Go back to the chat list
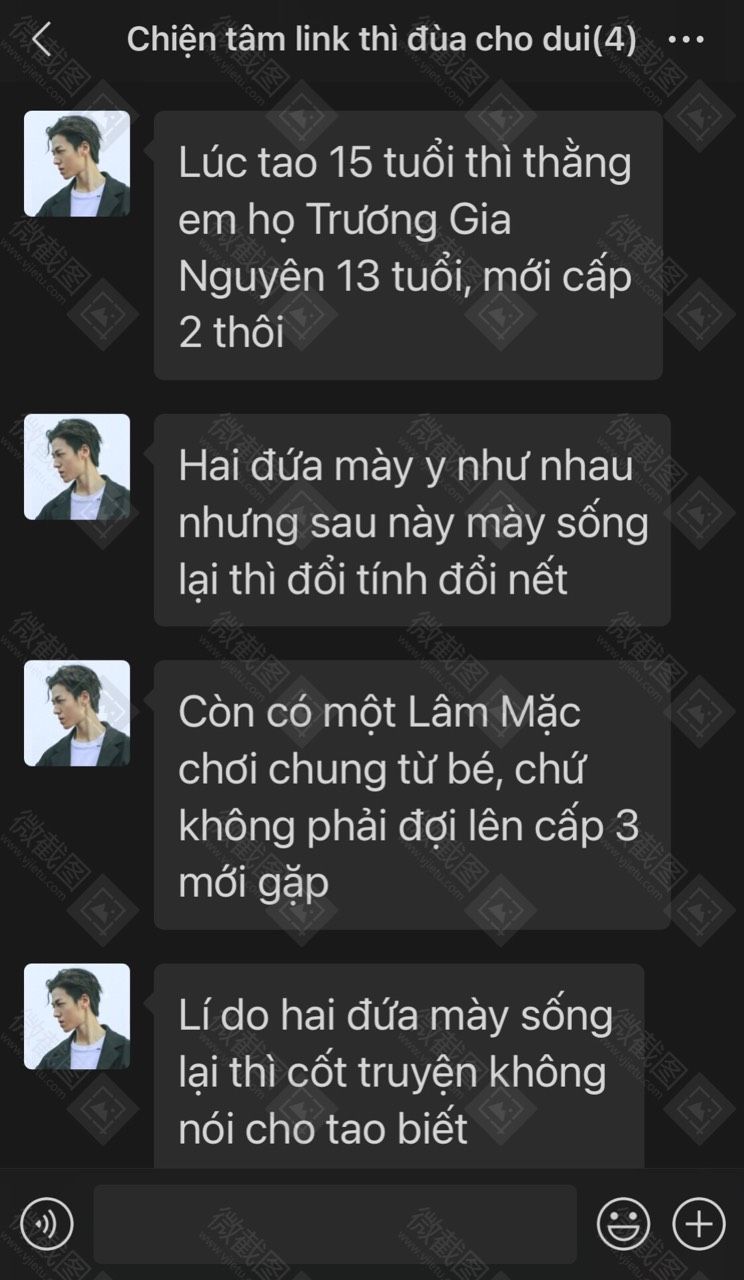 [41, 41]
